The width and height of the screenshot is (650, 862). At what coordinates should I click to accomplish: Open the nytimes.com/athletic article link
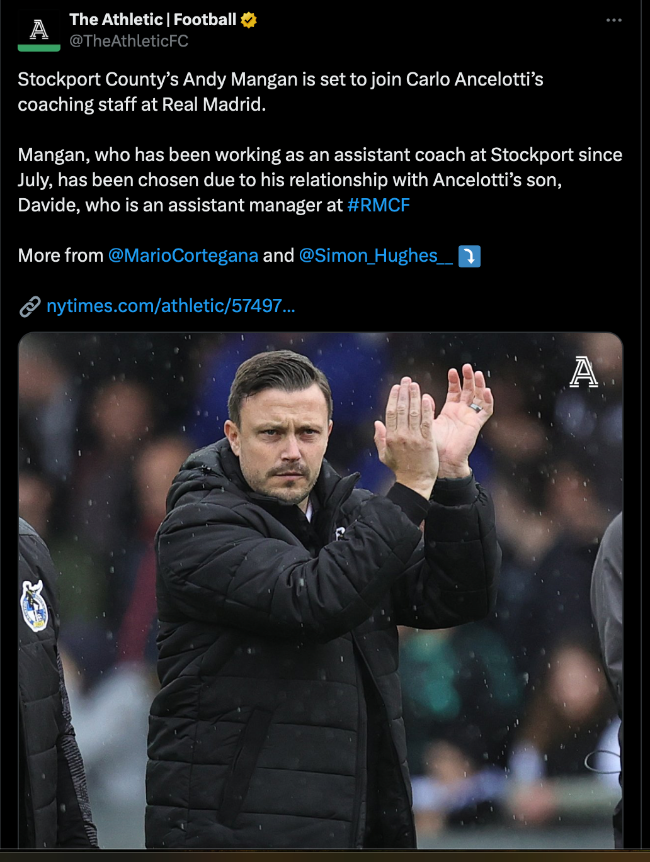pos(170,306)
